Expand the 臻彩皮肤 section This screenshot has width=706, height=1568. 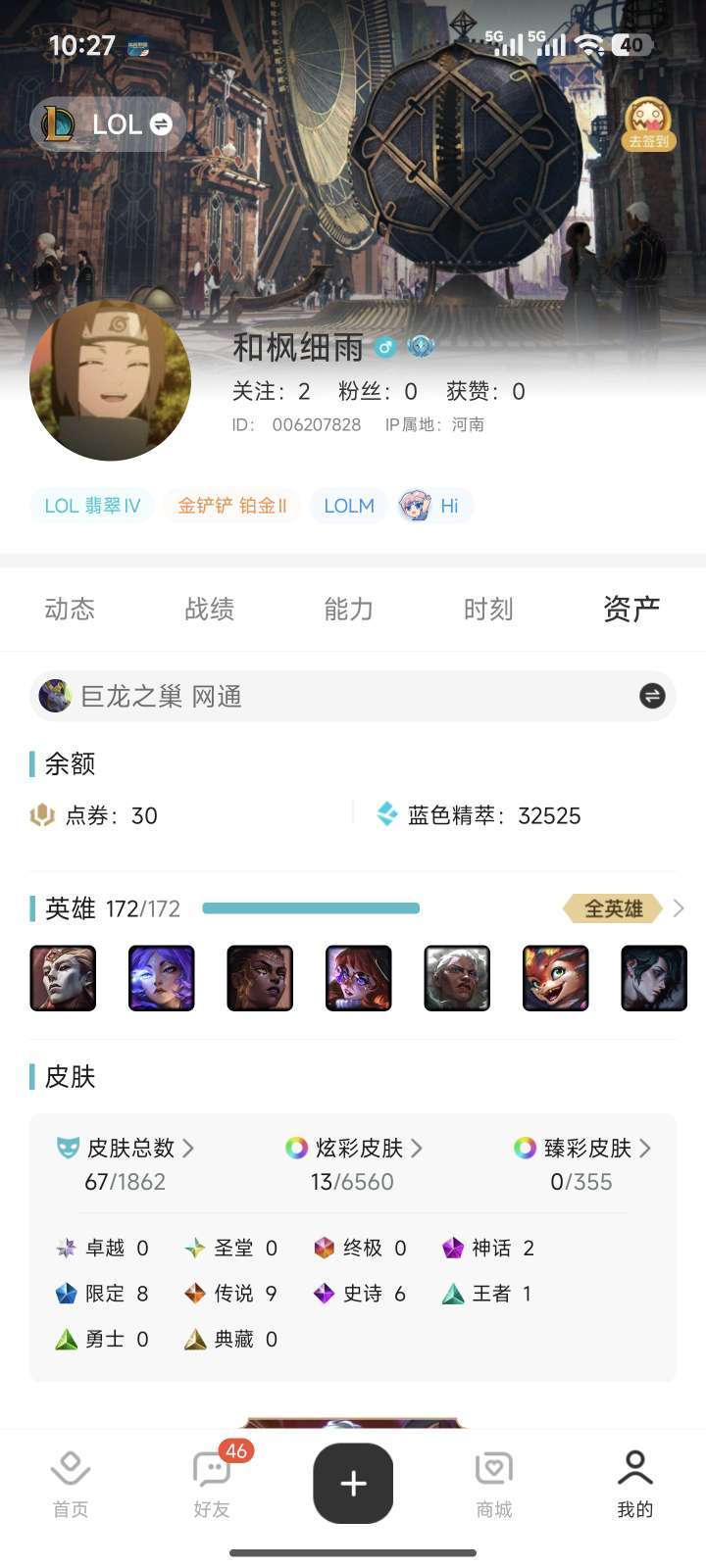[x=646, y=1149]
